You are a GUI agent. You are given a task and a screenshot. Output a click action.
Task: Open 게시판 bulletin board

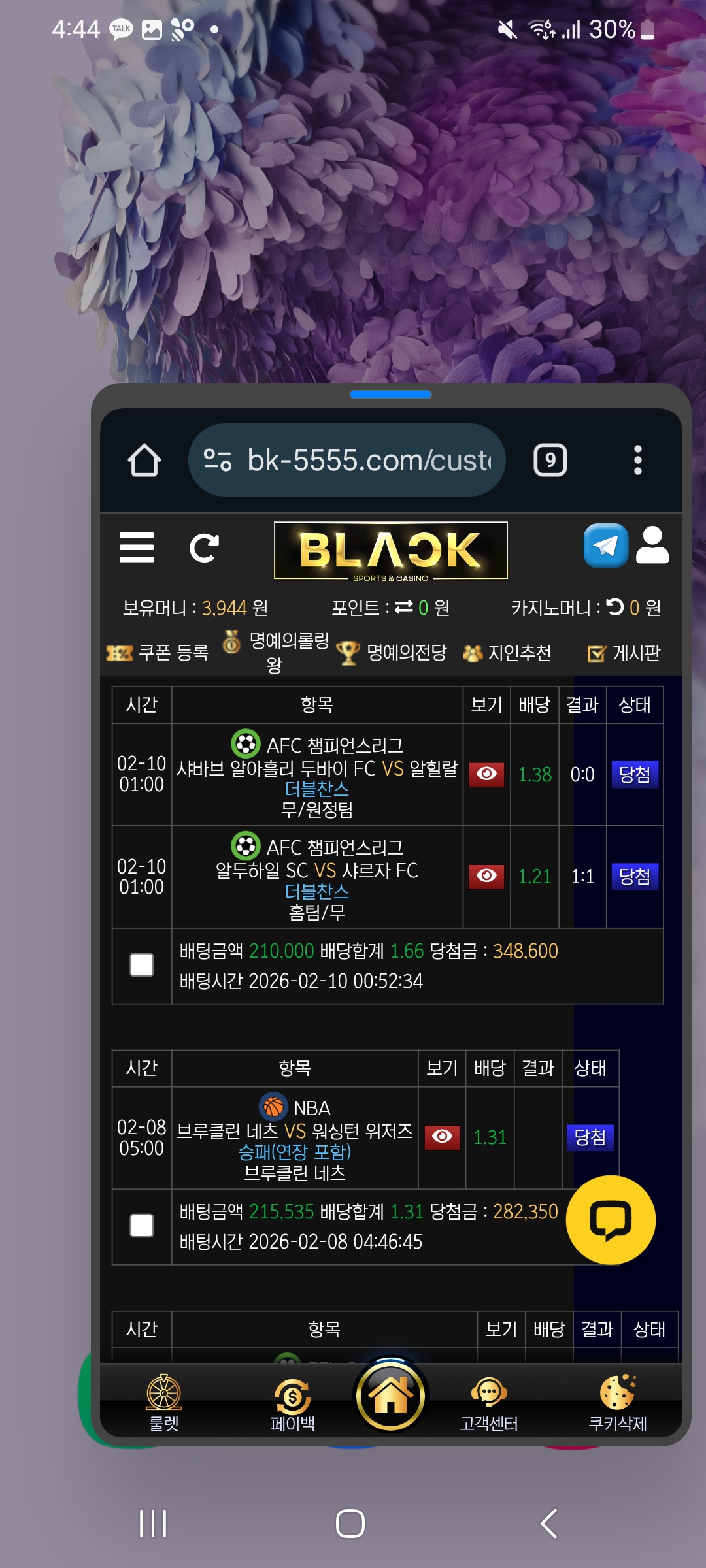click(624, 652)
